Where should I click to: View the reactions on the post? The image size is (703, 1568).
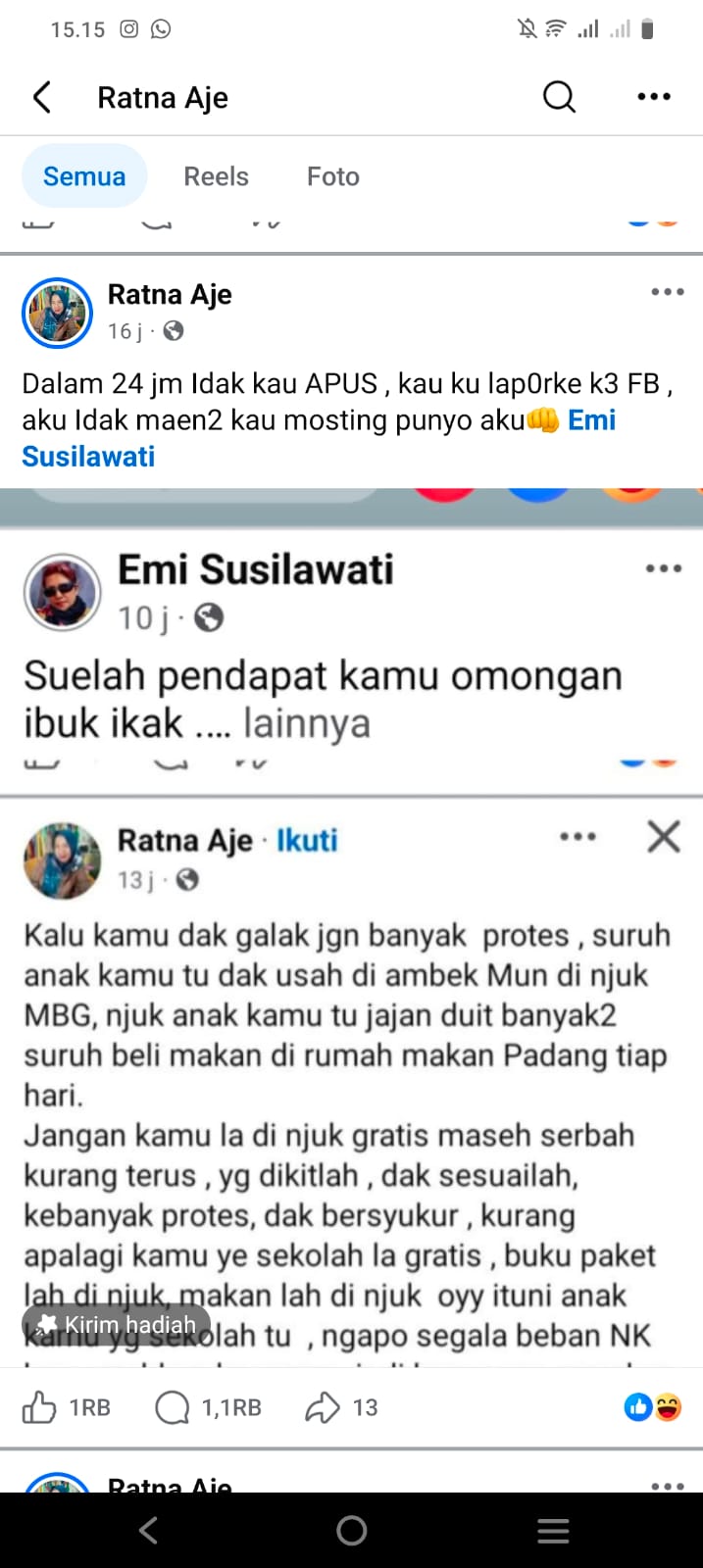pos(652,1407)
